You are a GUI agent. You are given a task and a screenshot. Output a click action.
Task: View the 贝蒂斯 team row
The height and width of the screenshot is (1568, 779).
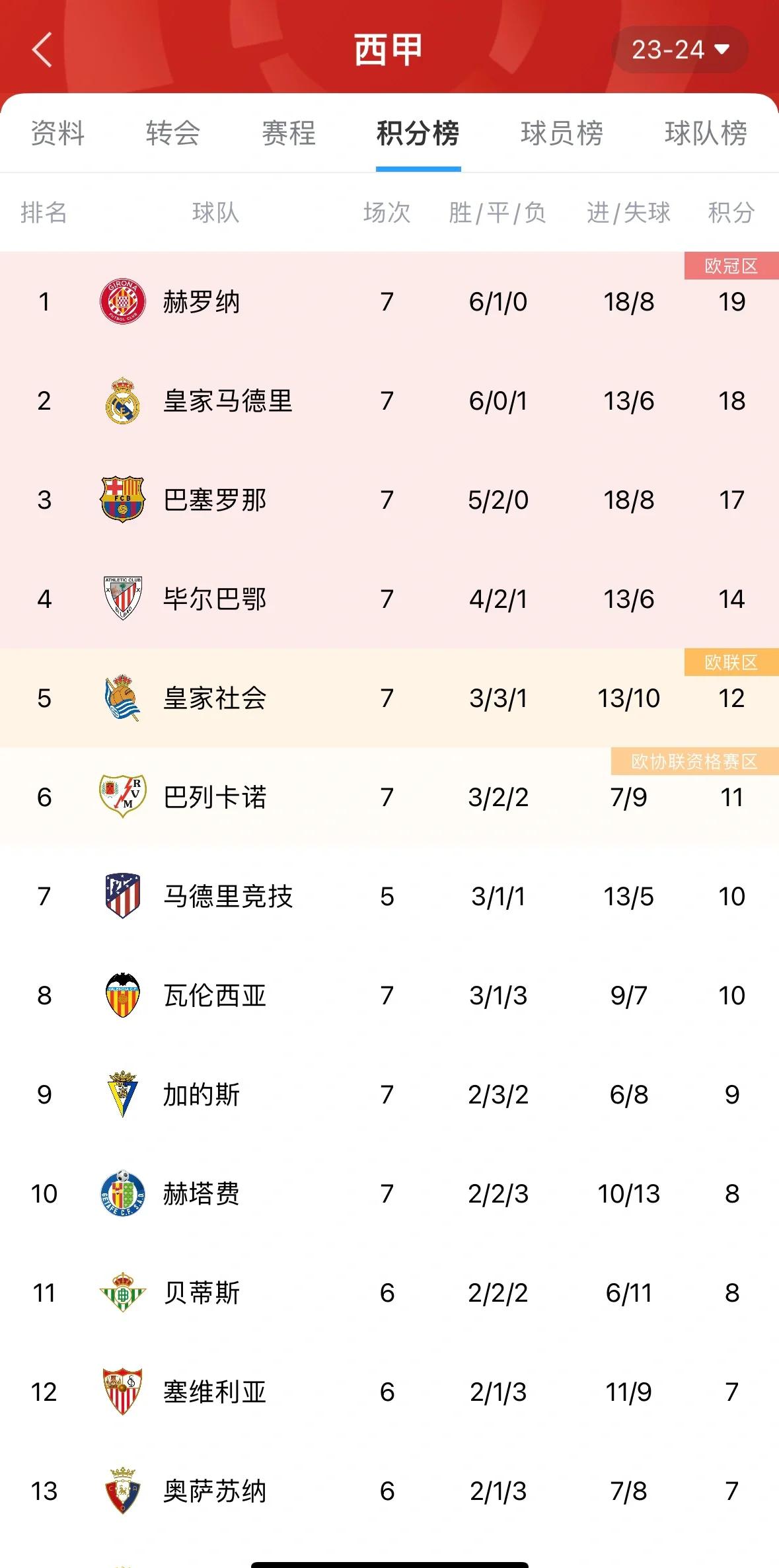click(x=202, y=1293)
